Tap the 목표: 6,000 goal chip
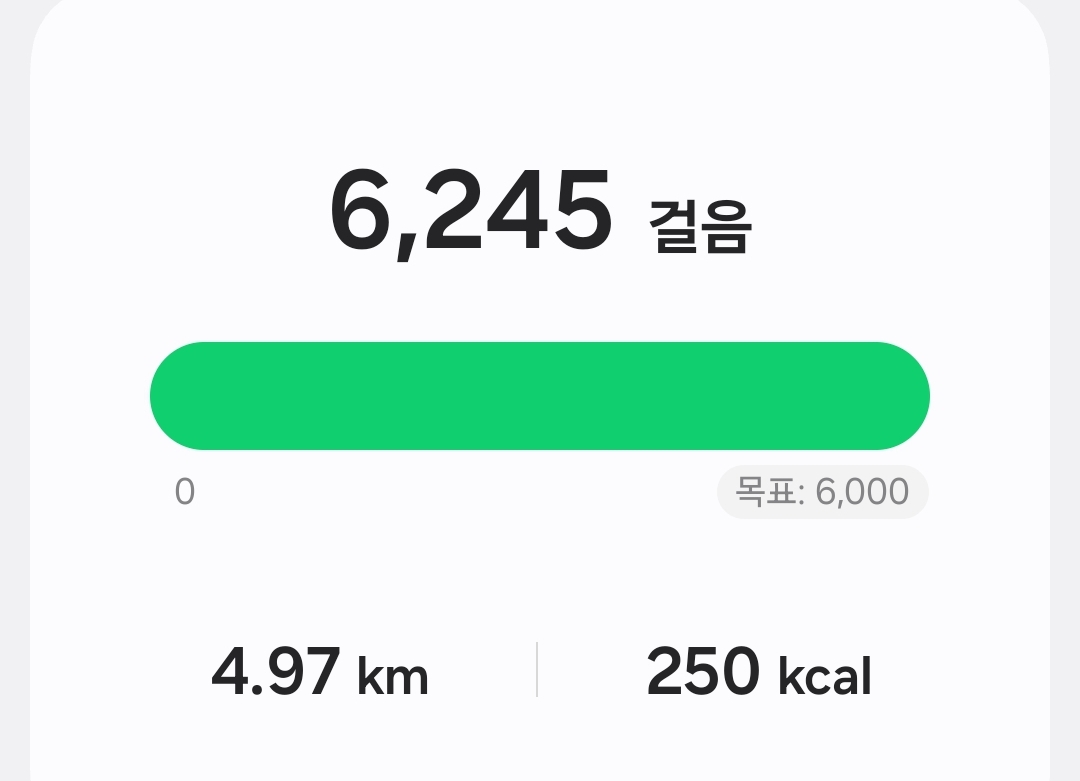The image size is (1080, 781). point(822,492)
